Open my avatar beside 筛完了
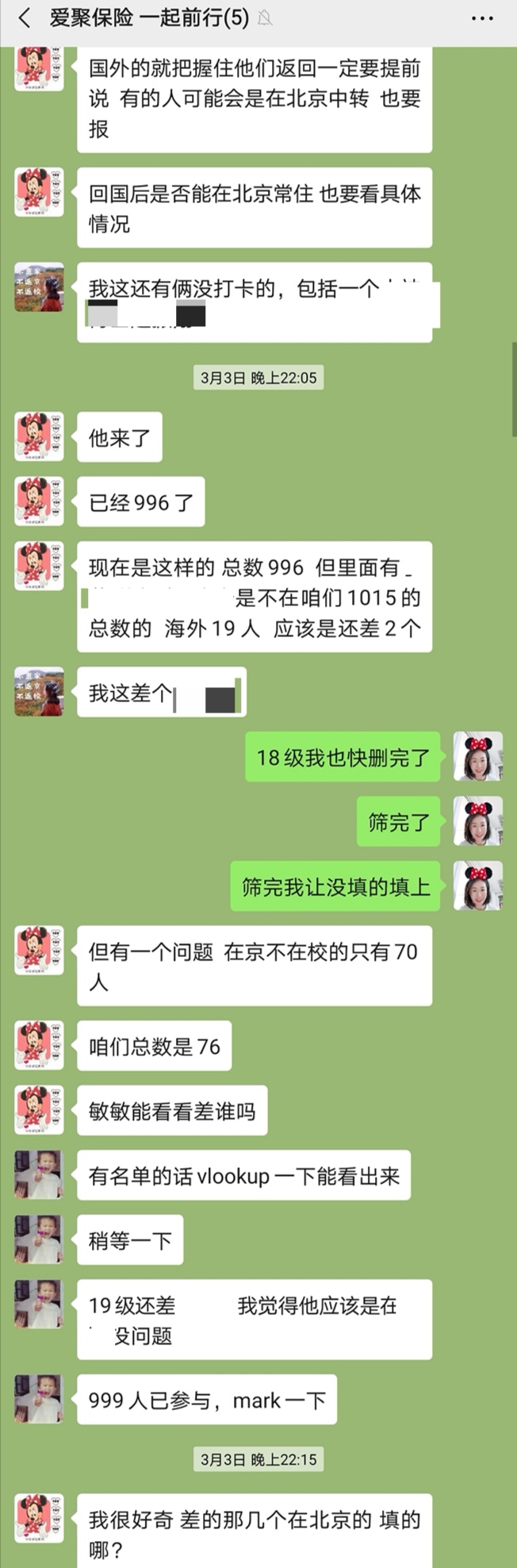This screenshot has height=1568, width=517. coord(477,821)
